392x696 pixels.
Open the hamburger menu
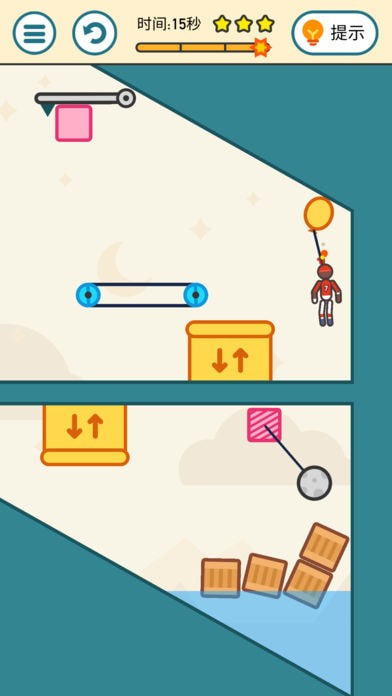(x=34, y=33)
